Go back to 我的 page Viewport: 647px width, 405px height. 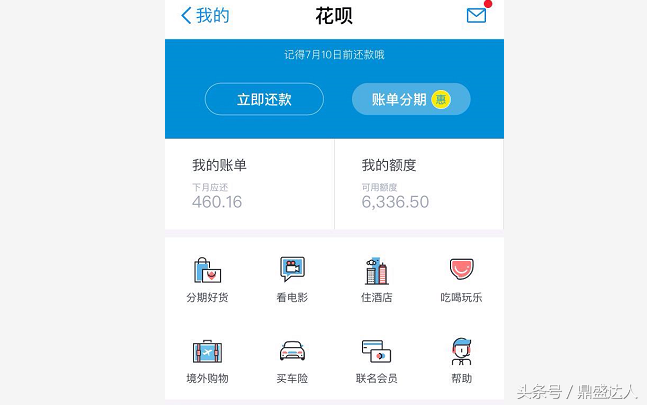[x=205, y=16]
